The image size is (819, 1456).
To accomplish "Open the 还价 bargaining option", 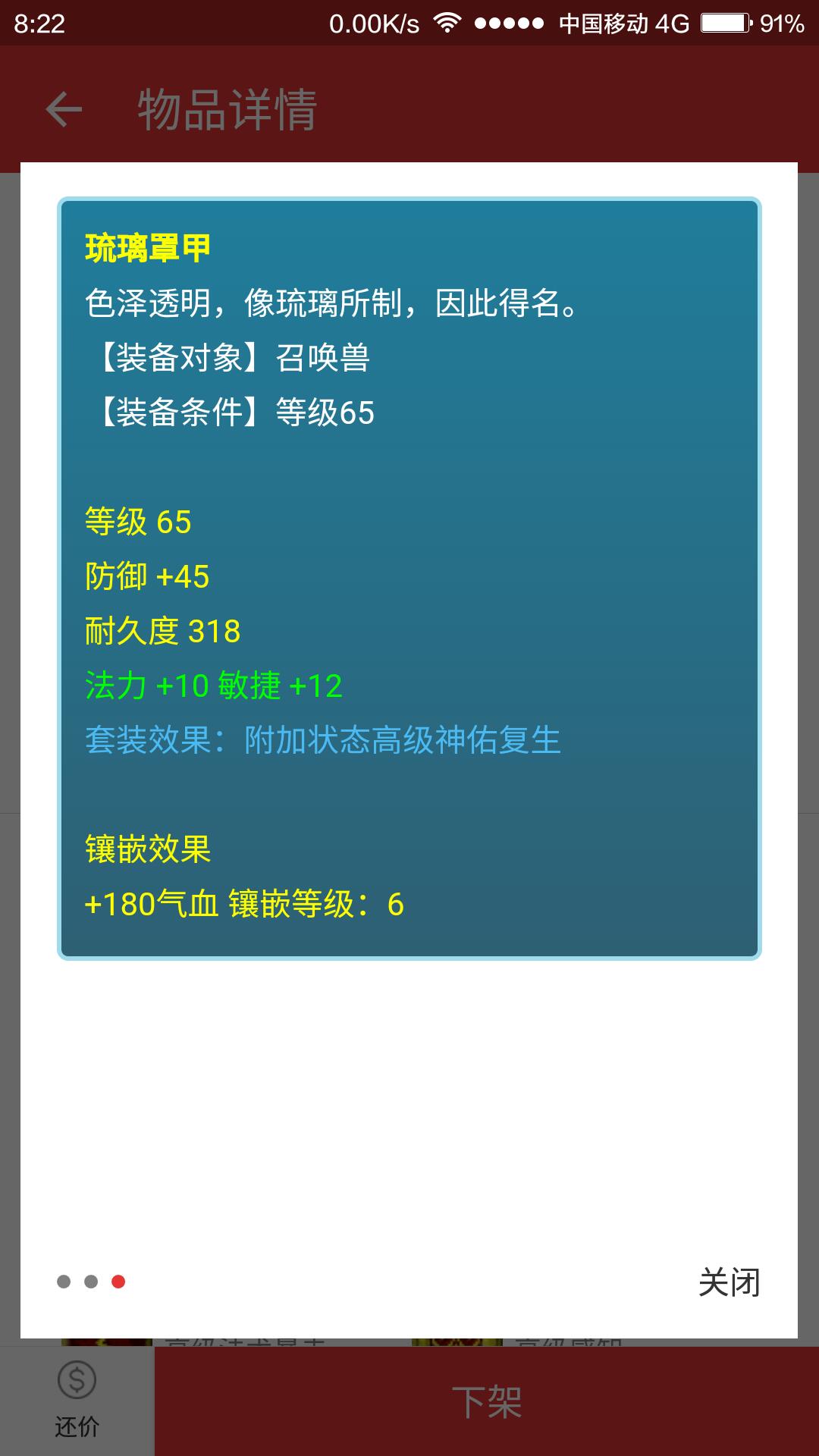I will (77, 1400).
